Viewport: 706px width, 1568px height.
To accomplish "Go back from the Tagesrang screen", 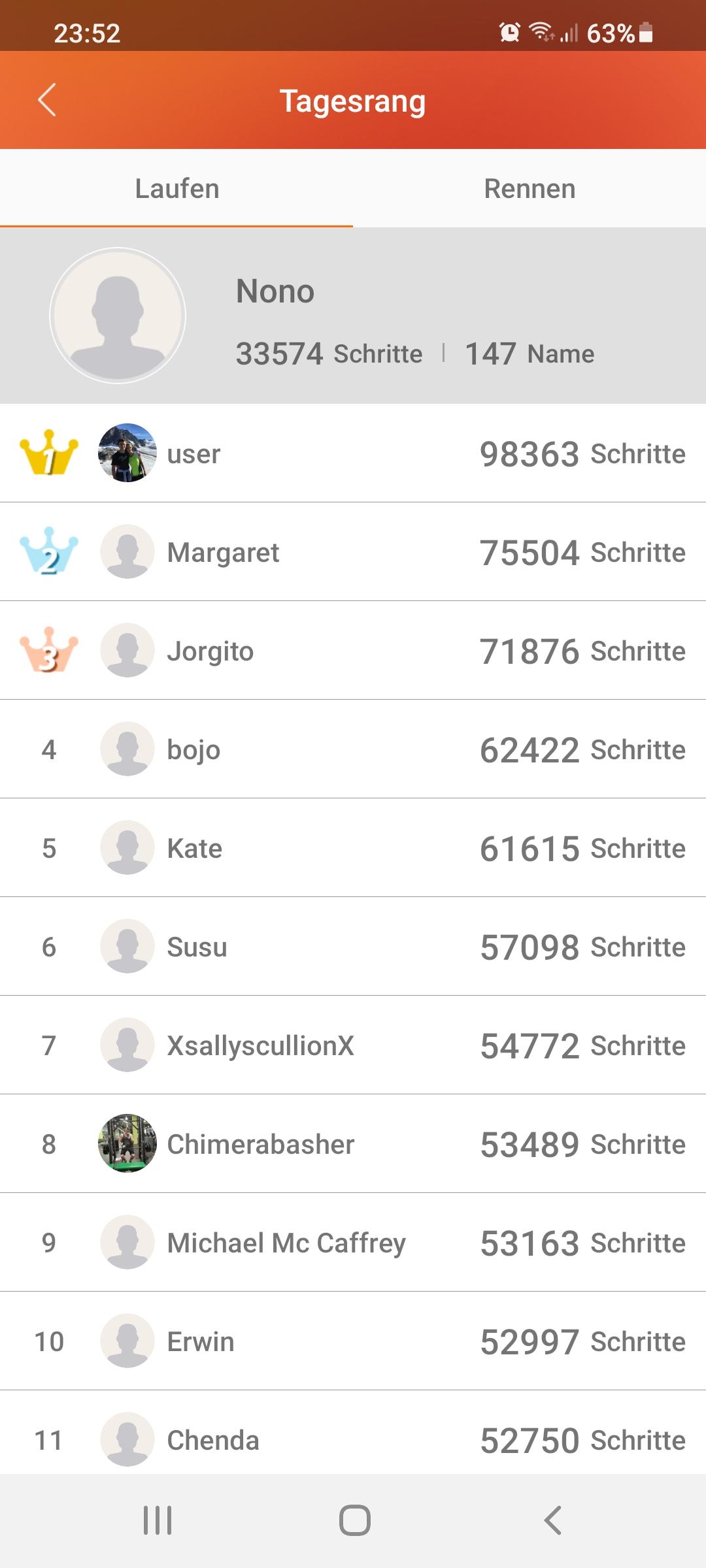I will 47,100.
